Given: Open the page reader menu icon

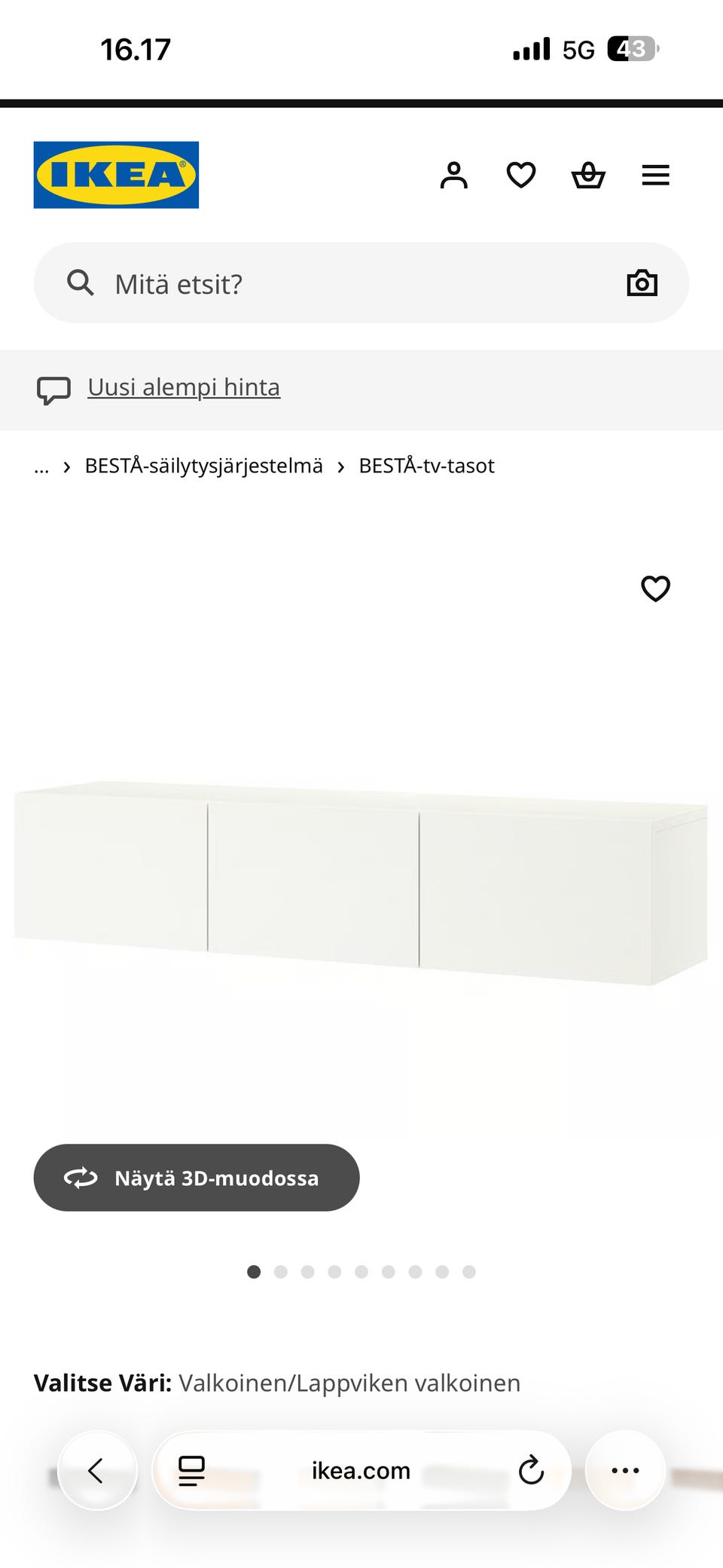Looking at the screenshot, I should click(191, 1470).
